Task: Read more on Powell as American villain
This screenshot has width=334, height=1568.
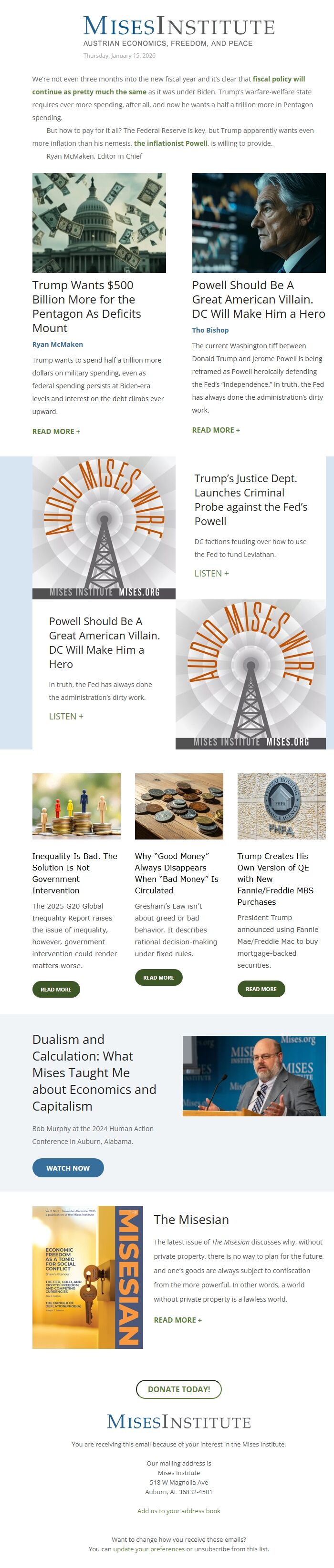Action: (x=216, y=430)
